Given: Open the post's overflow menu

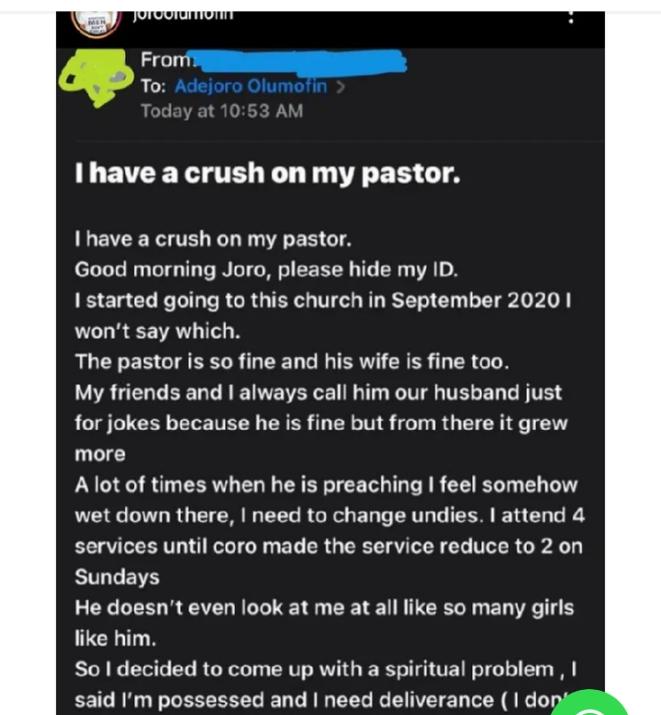Looking at the screenshot, I should tap(571, 17).
